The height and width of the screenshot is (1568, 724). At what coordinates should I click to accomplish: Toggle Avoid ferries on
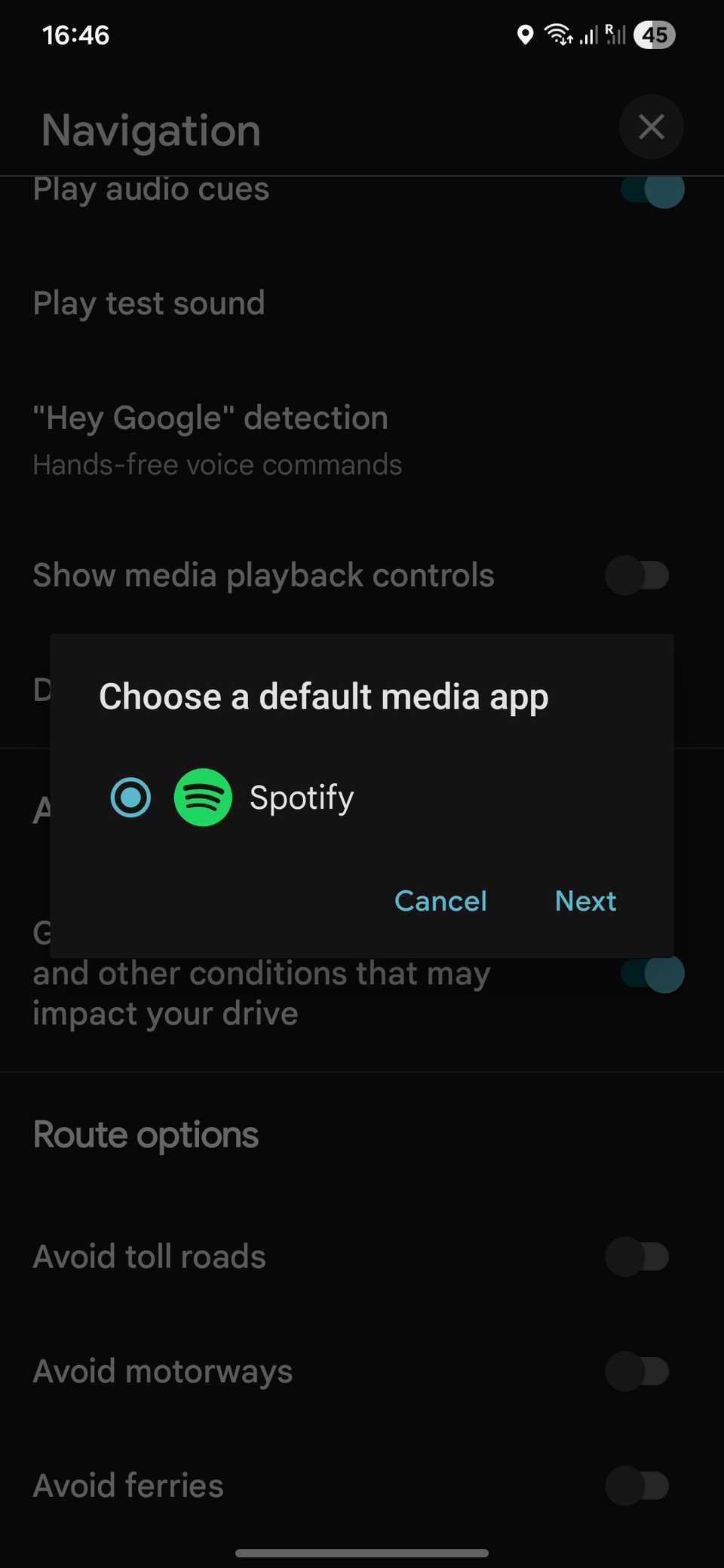pos(637,1485)
